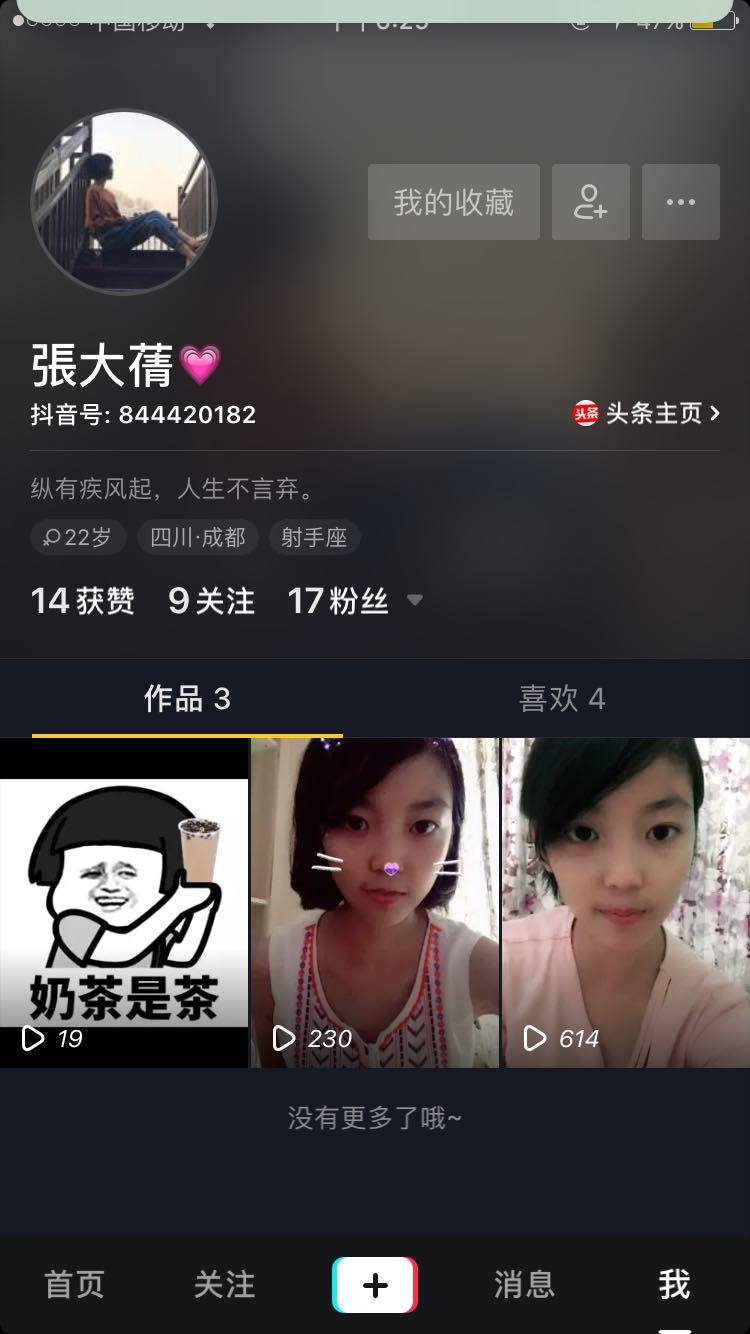This screenshot has height=1334, width=750.
Task: Create a new video with plus button
Action: click(x=375, y=1284)
